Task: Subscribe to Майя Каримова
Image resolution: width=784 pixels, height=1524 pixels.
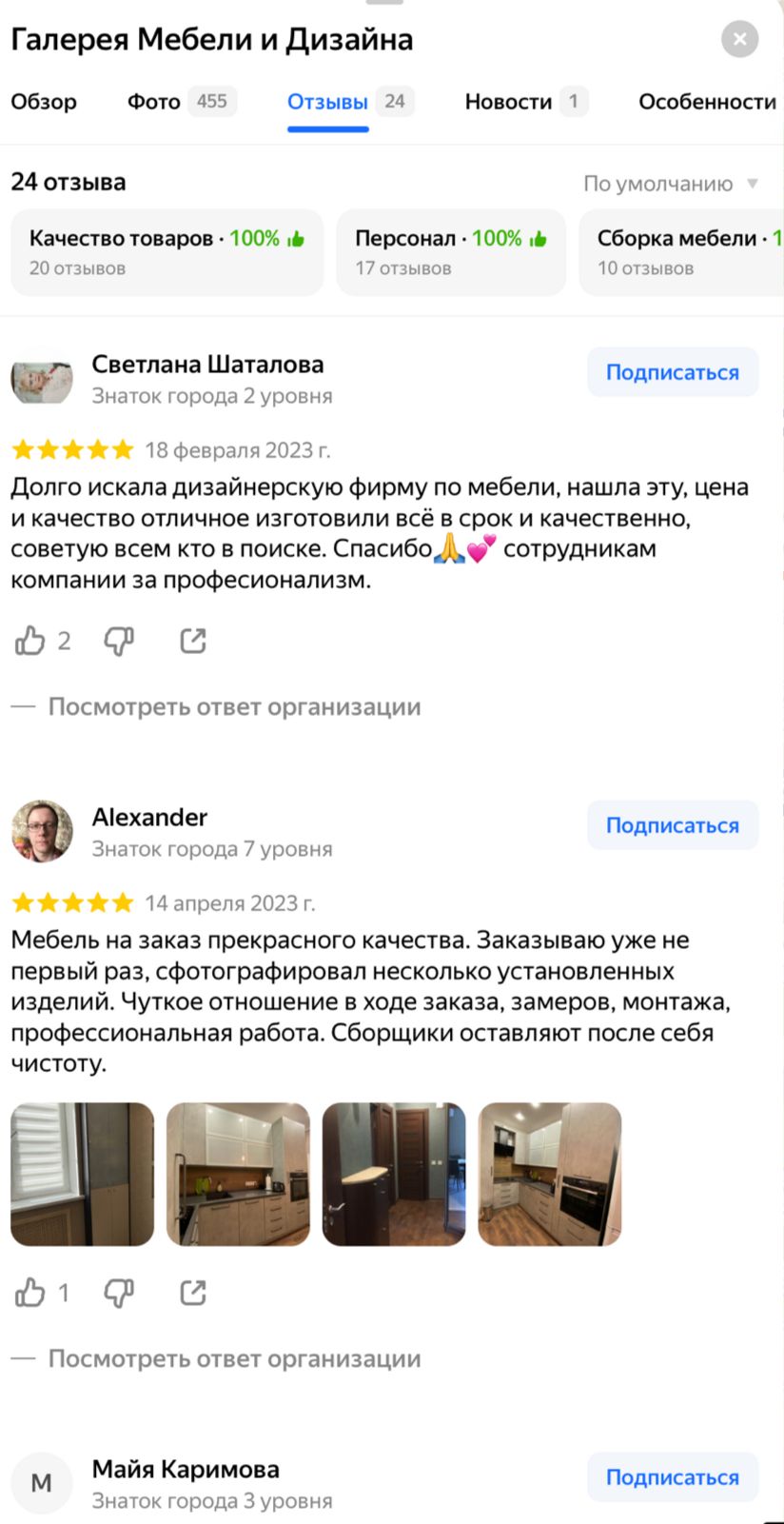Action: [672, 1477]
